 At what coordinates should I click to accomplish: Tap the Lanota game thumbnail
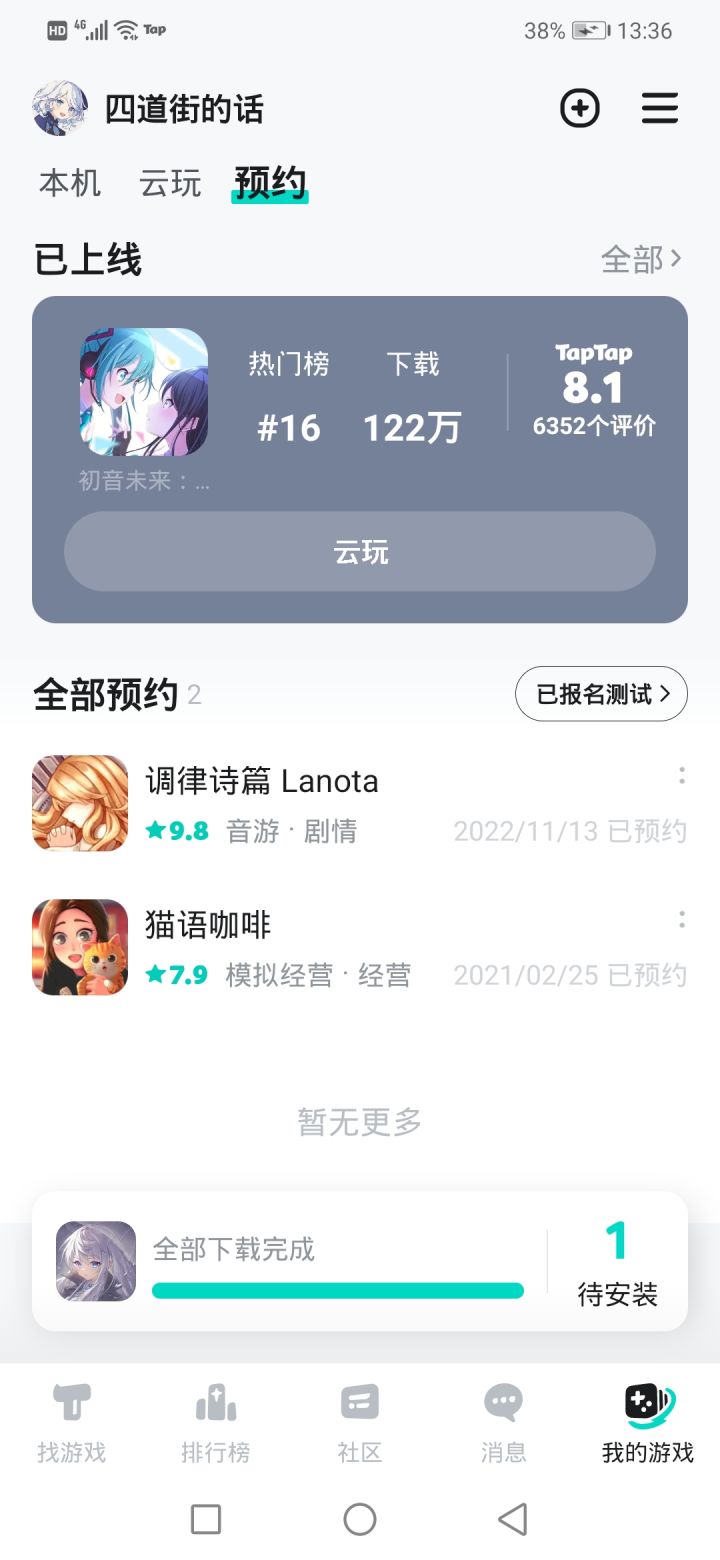(x=79, y=803)
